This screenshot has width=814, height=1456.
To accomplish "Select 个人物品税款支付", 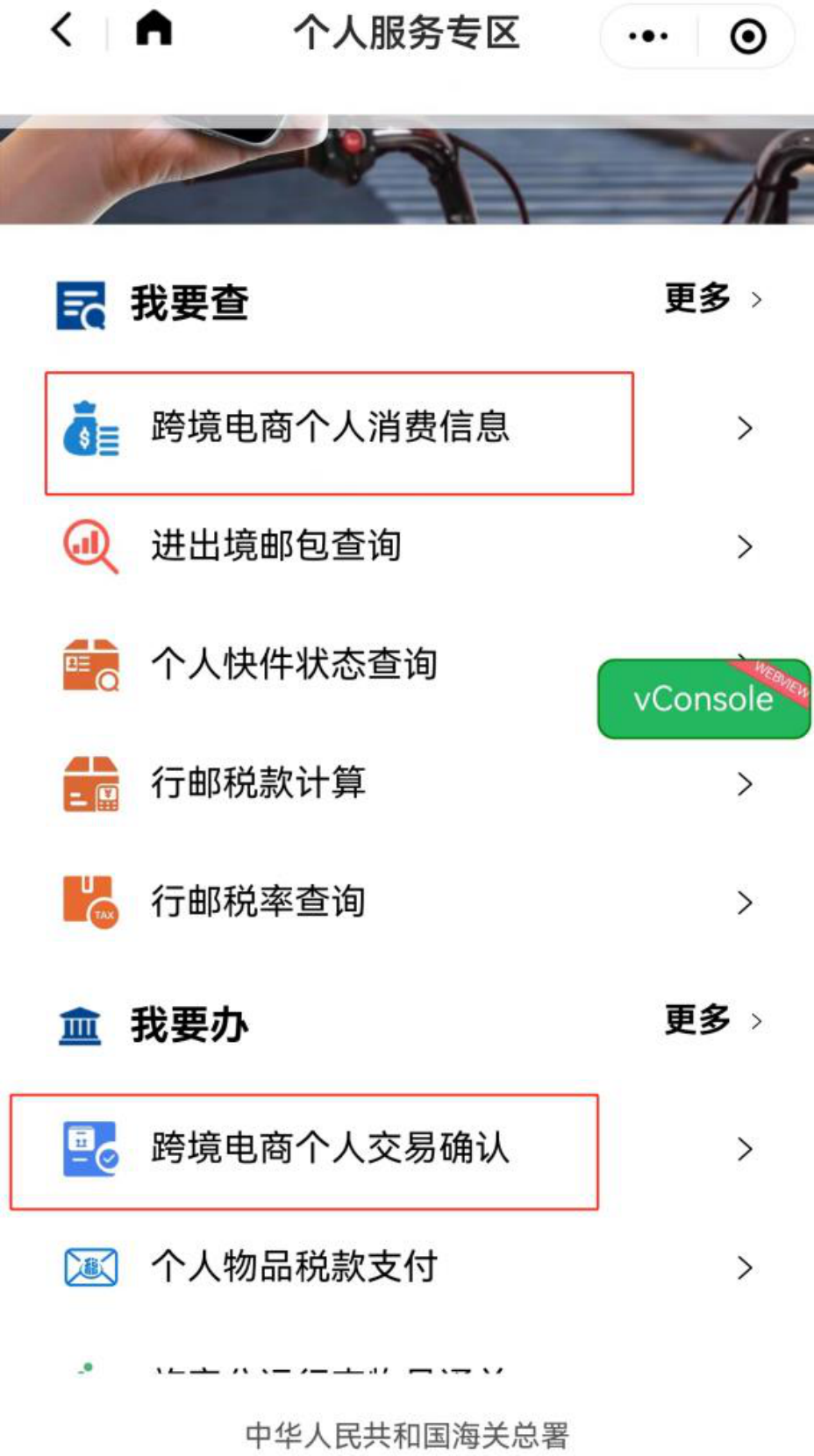I will pyautogui.click(x=294, y=1267).
